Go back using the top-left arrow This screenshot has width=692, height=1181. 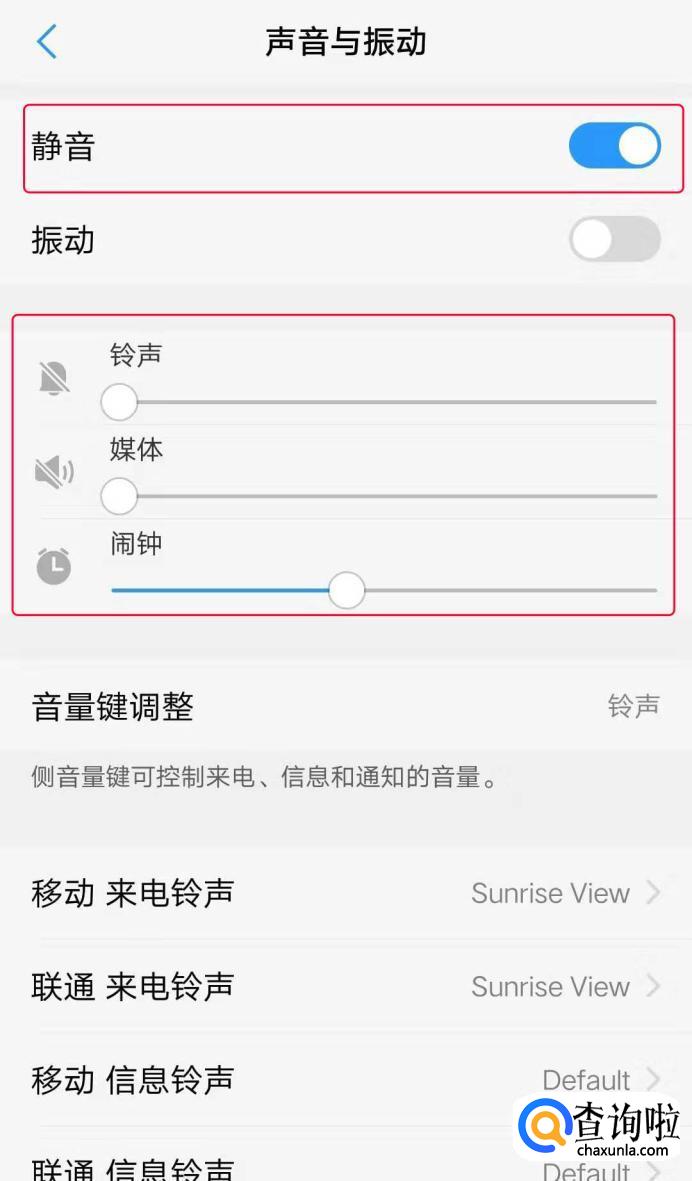[x=47, y=42]
